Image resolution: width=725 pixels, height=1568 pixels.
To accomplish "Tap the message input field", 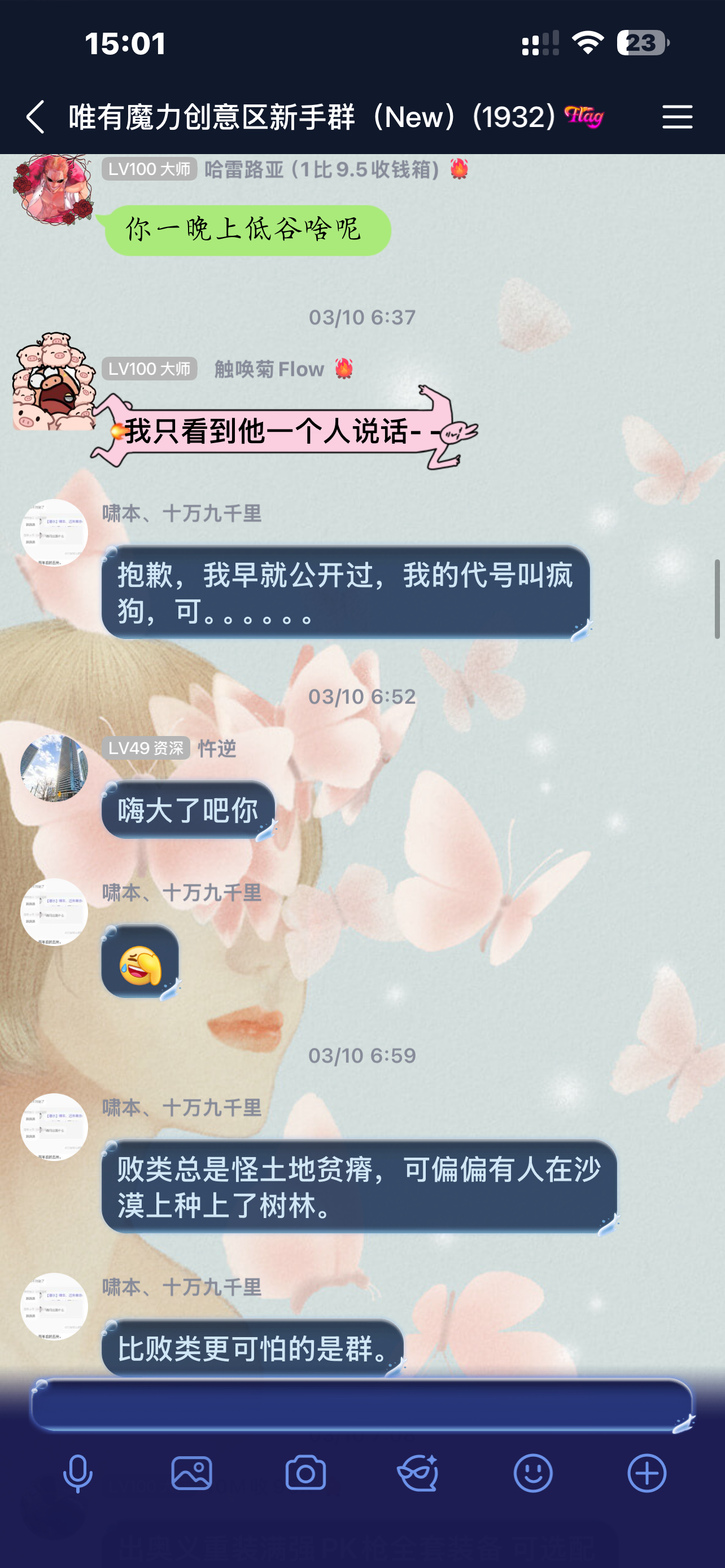I will [x=361, y=1405].
